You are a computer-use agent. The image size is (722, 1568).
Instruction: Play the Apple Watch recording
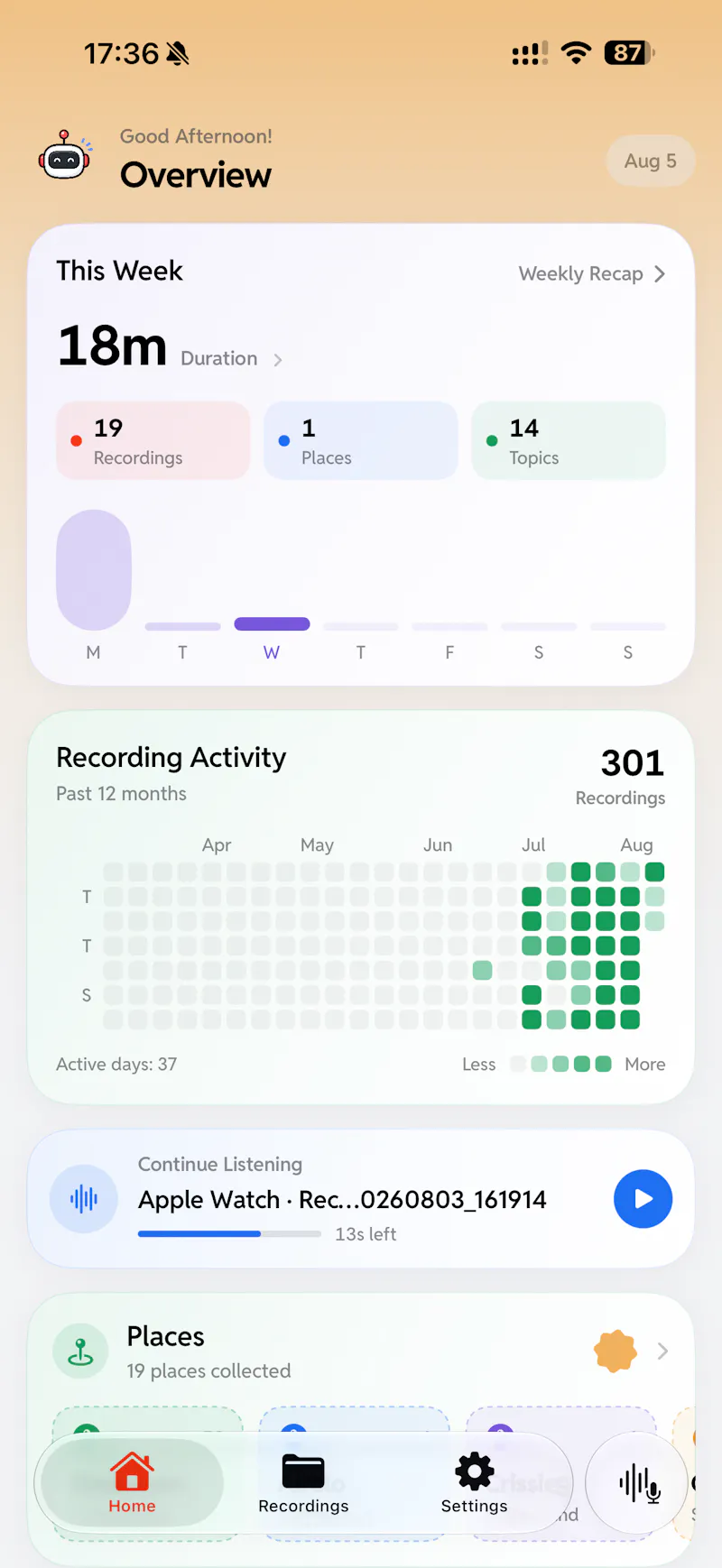(x=643, y=1199)
